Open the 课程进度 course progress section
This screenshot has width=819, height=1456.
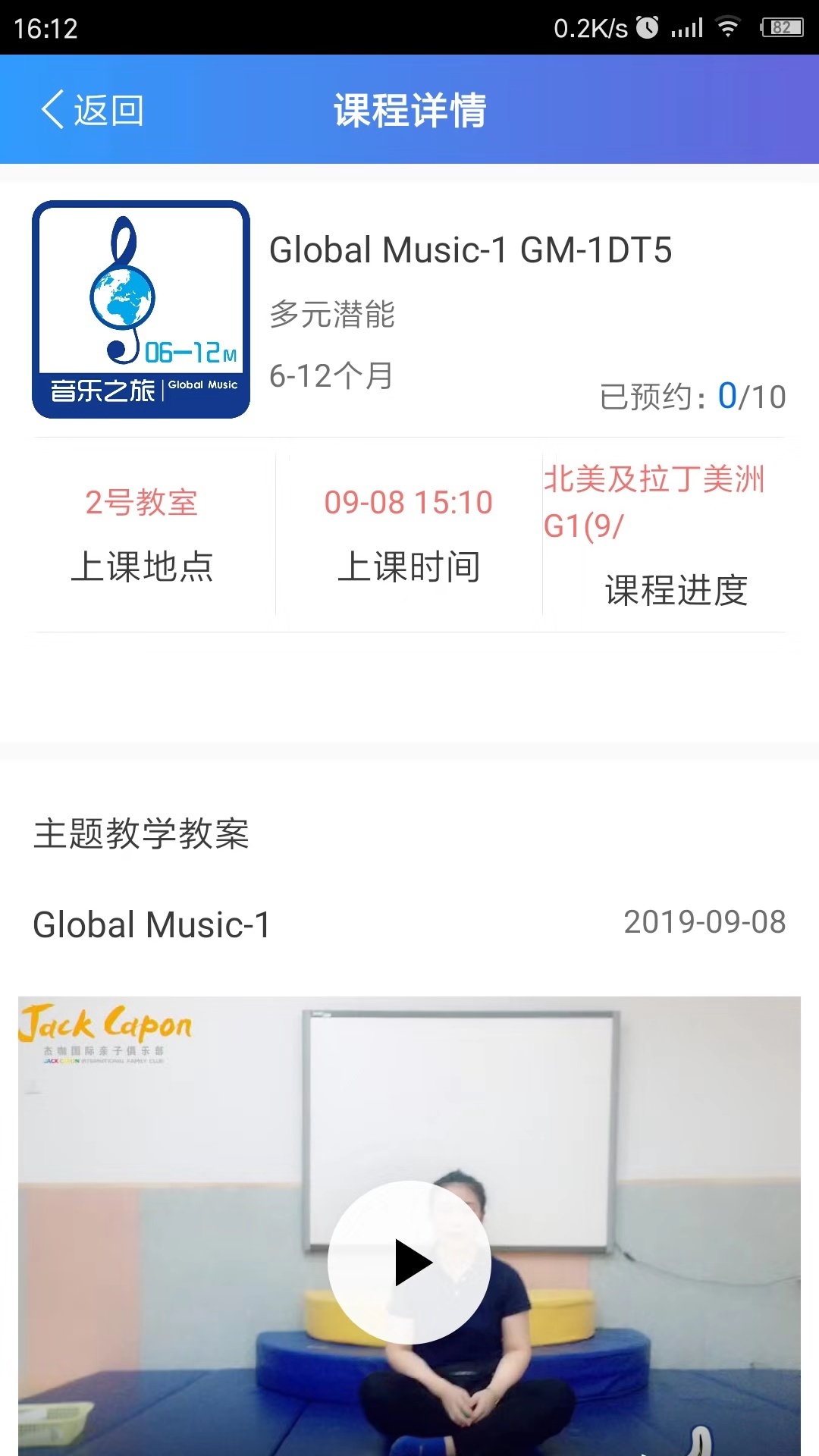[676, 593]
